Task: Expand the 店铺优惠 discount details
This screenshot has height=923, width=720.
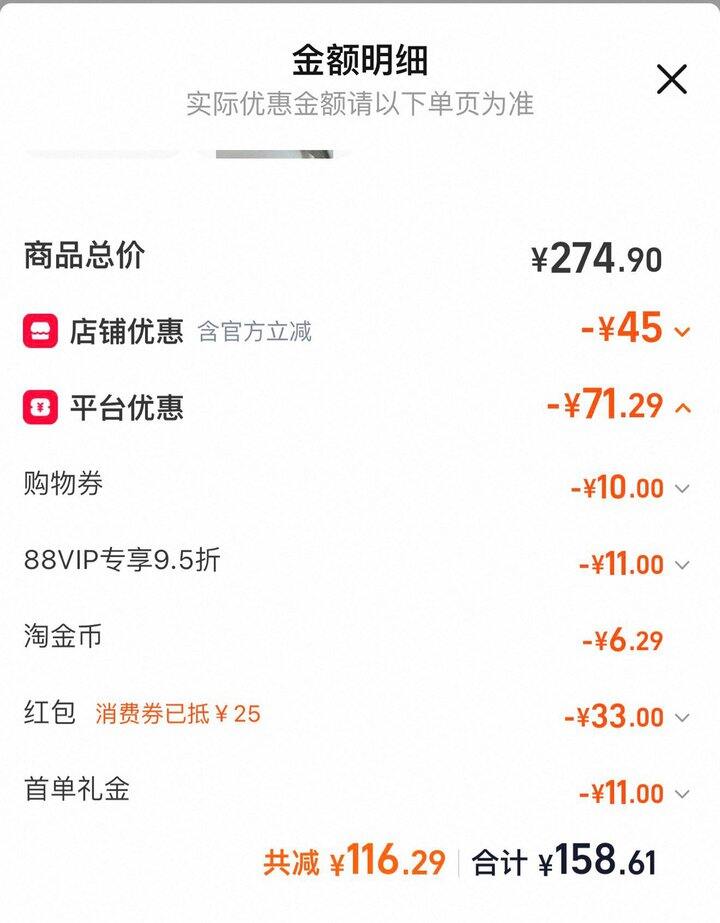Action: 682,332
